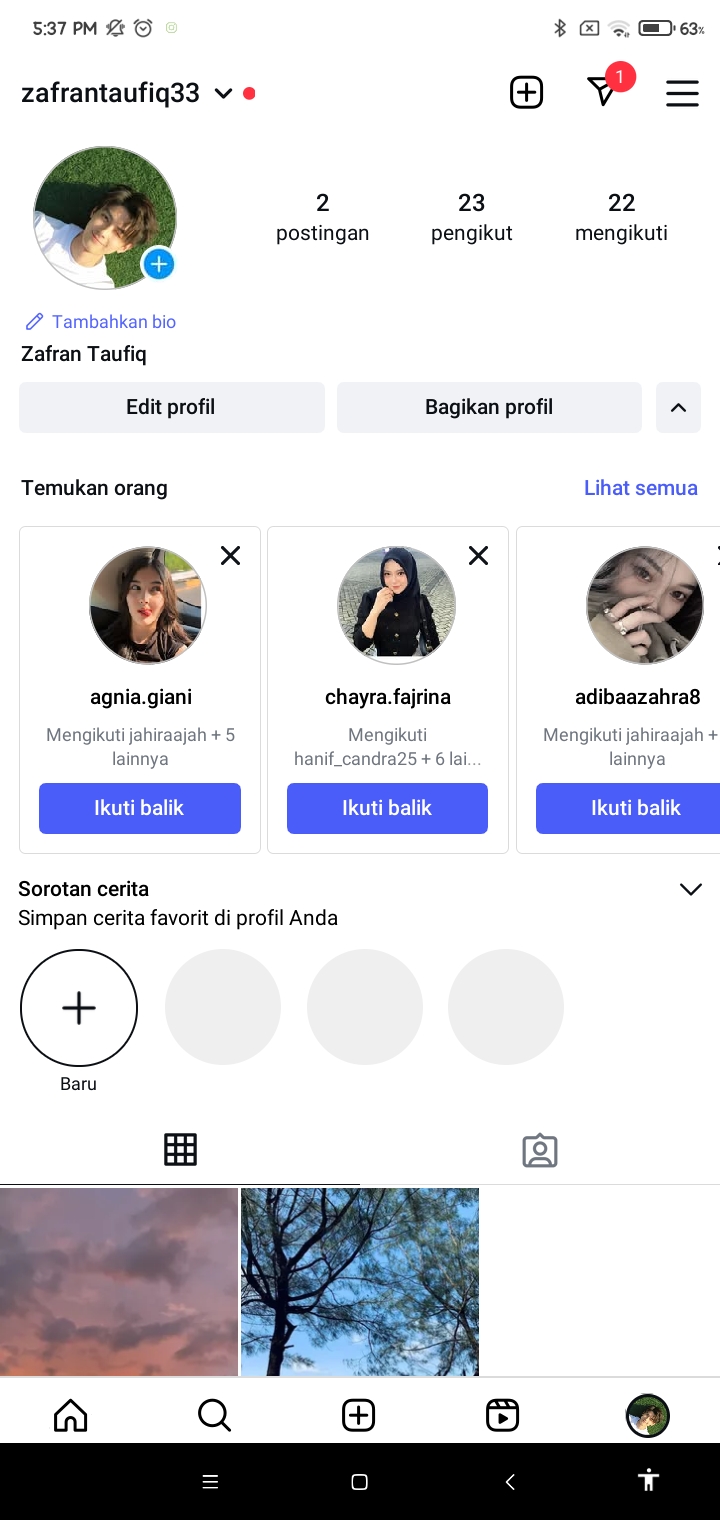View the 23 pengikut list

tap(471, 217)
